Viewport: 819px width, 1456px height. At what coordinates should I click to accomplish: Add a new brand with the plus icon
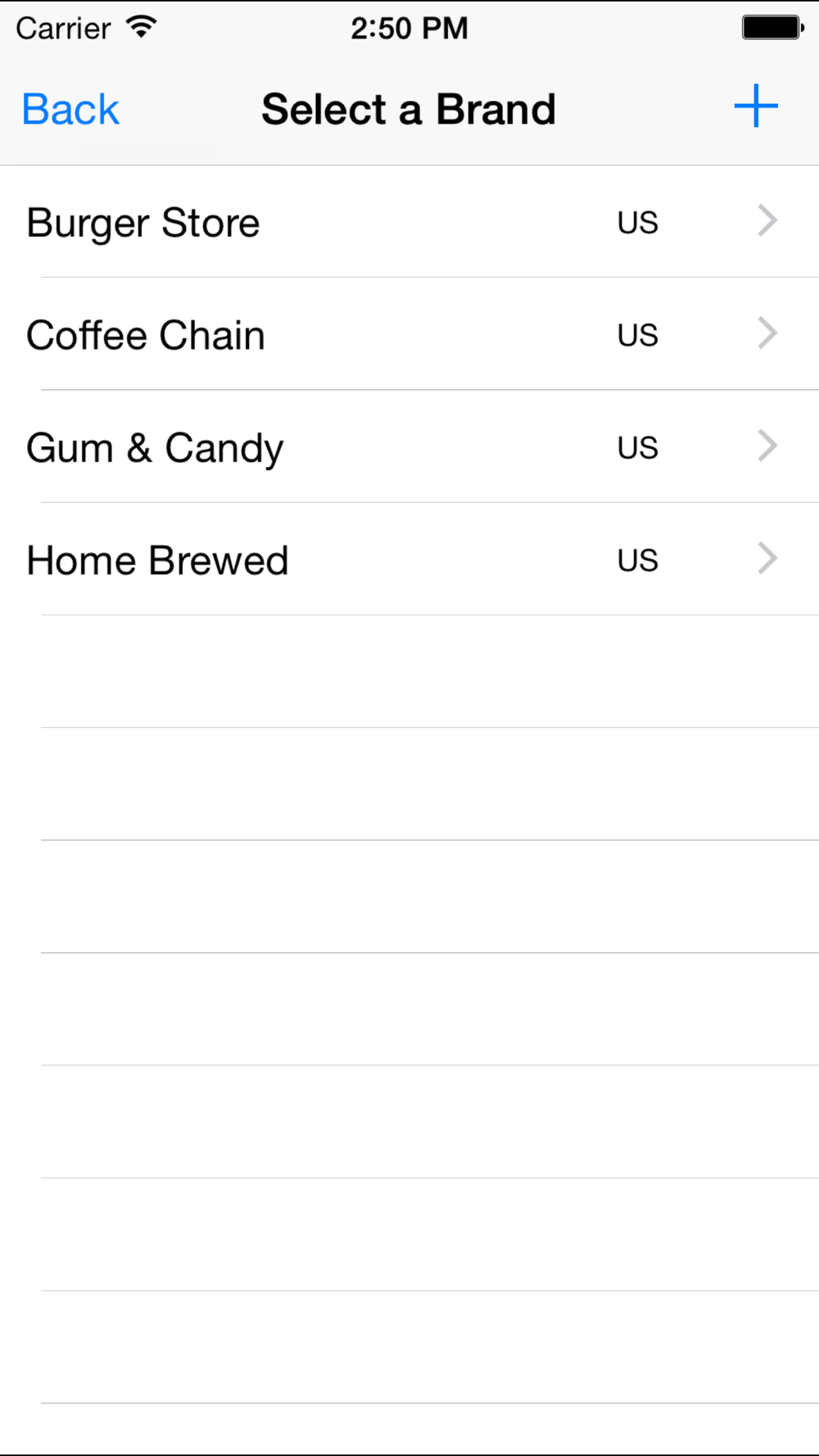(755, 106)
